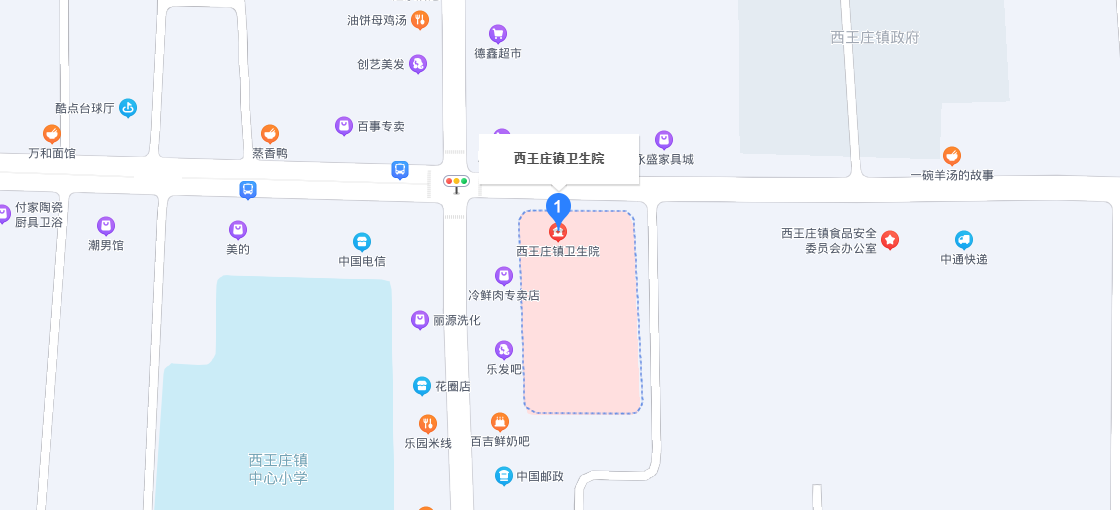Open the 油饼母鸡汤 restaurant marker
Image resolution: width=1120 pixels, height=510 pixels.
pyautogui.click(x=421, y=19)
